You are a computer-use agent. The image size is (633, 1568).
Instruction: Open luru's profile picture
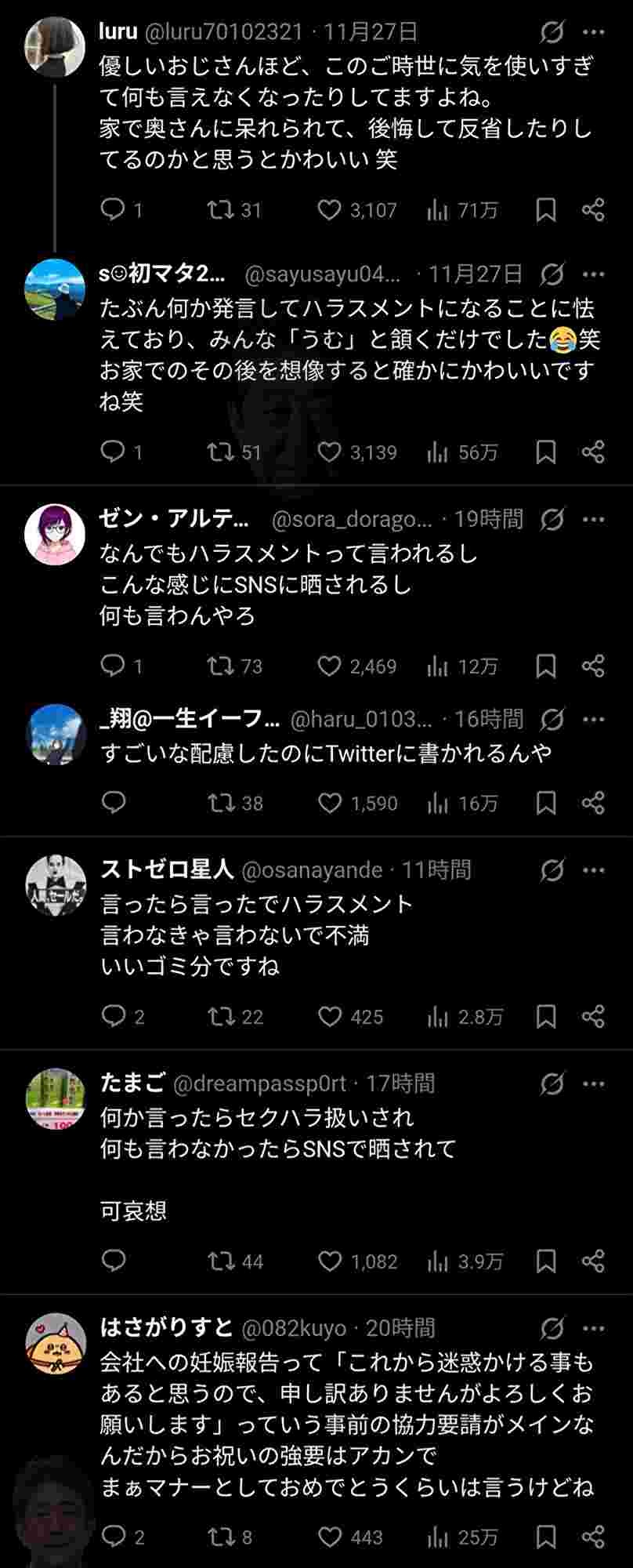[55, 47]
